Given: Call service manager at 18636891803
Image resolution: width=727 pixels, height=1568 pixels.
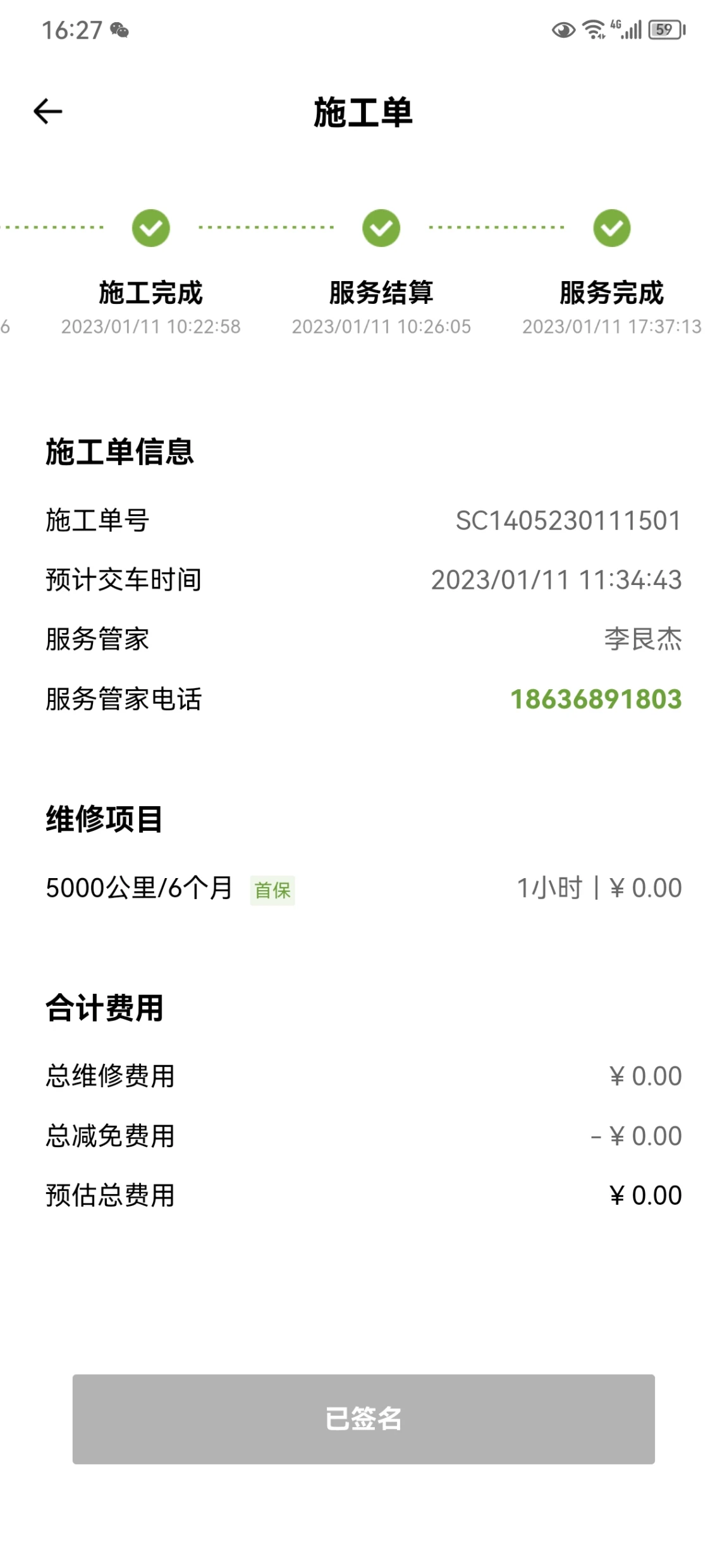Looking at the screenshot, I should tap(596, 699).
